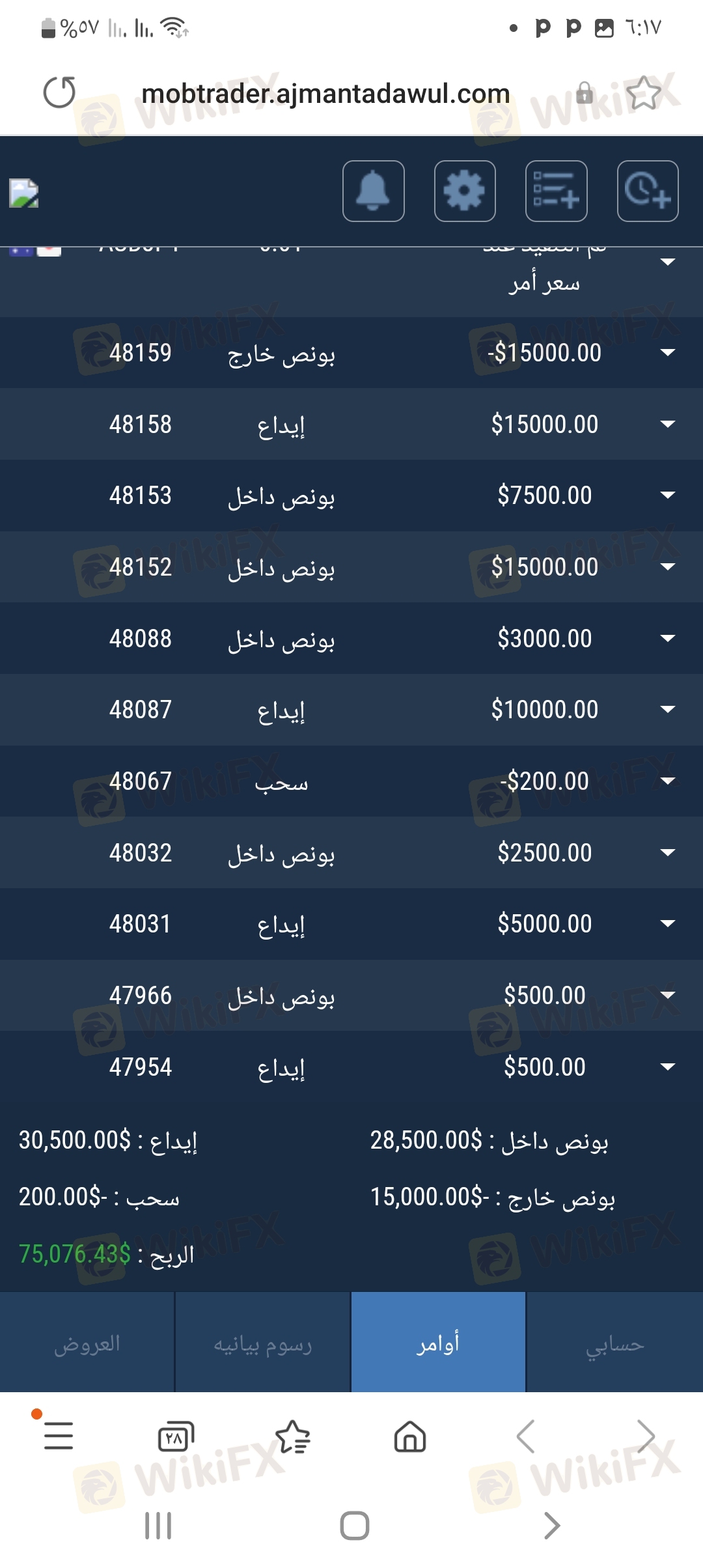703x1568 pixels.
Task: Open the browser tabs switcher
Action: 176,1436
